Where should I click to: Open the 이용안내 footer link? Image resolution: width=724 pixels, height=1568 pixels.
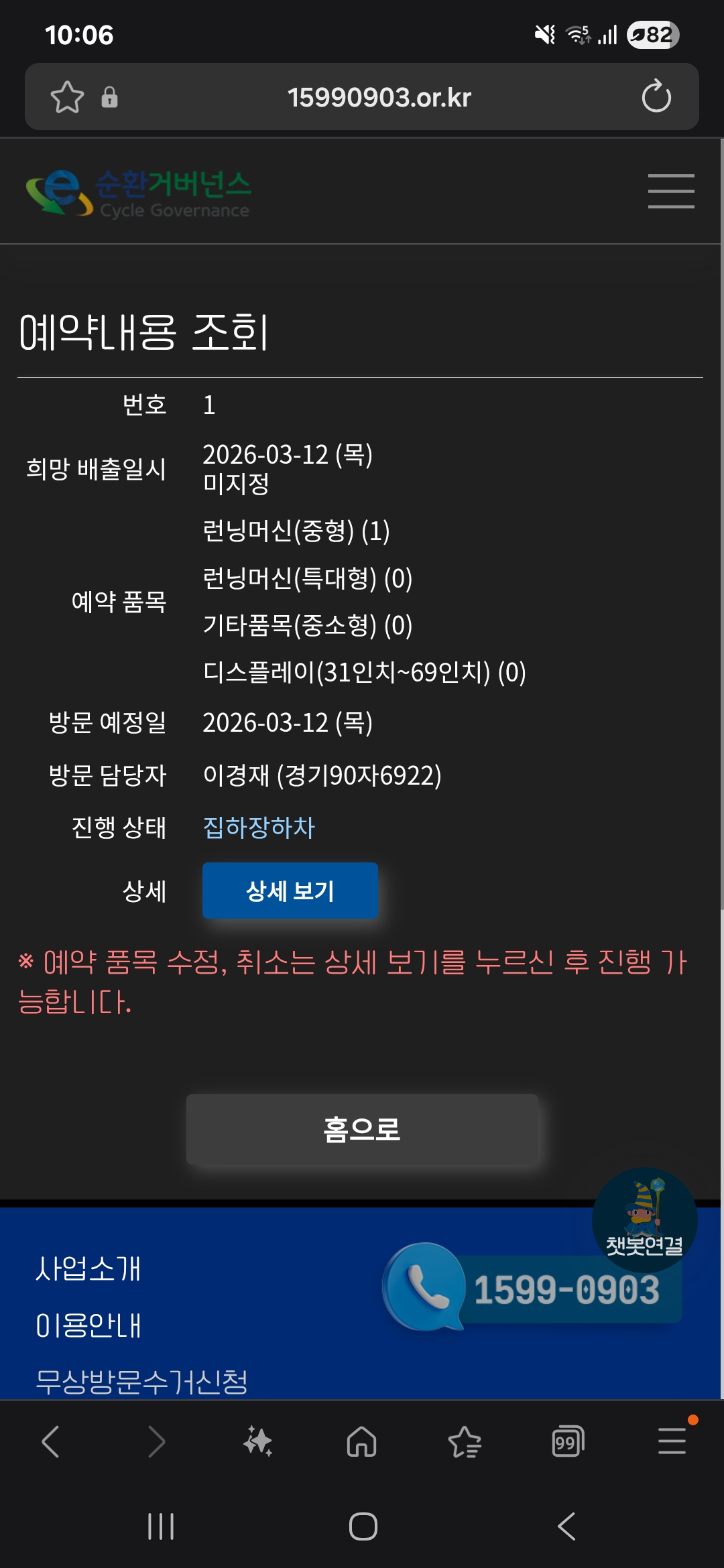[88, 1325]
